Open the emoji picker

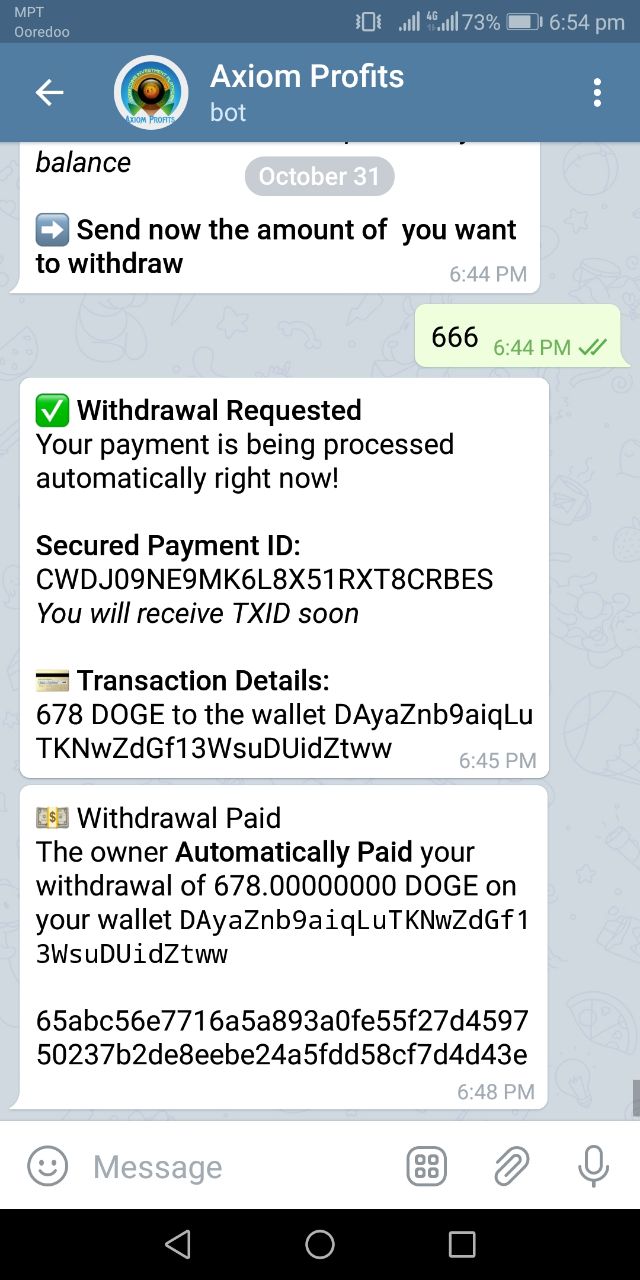click(x=48, y=1167)
